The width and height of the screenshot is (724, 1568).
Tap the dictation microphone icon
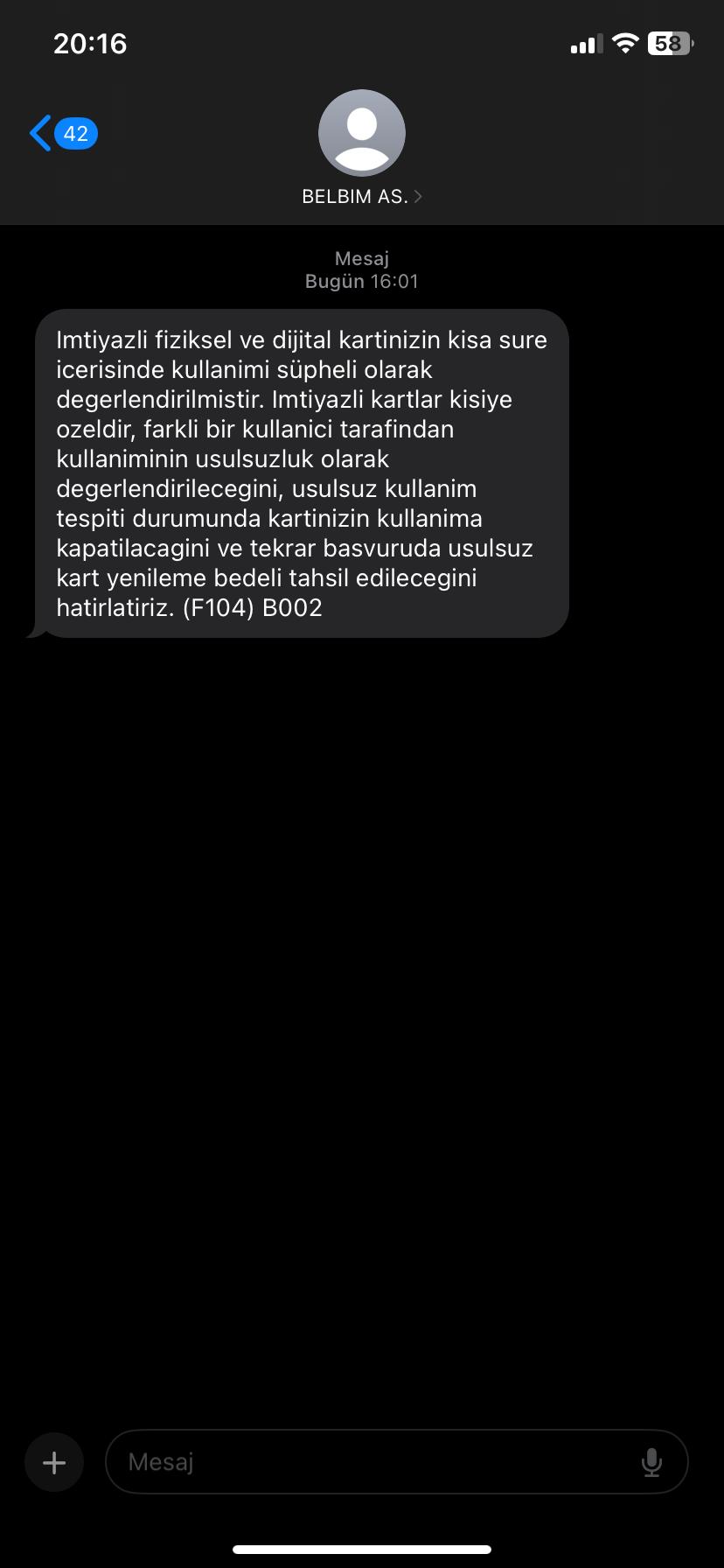pyautogui.click(x=652, y=1461)
